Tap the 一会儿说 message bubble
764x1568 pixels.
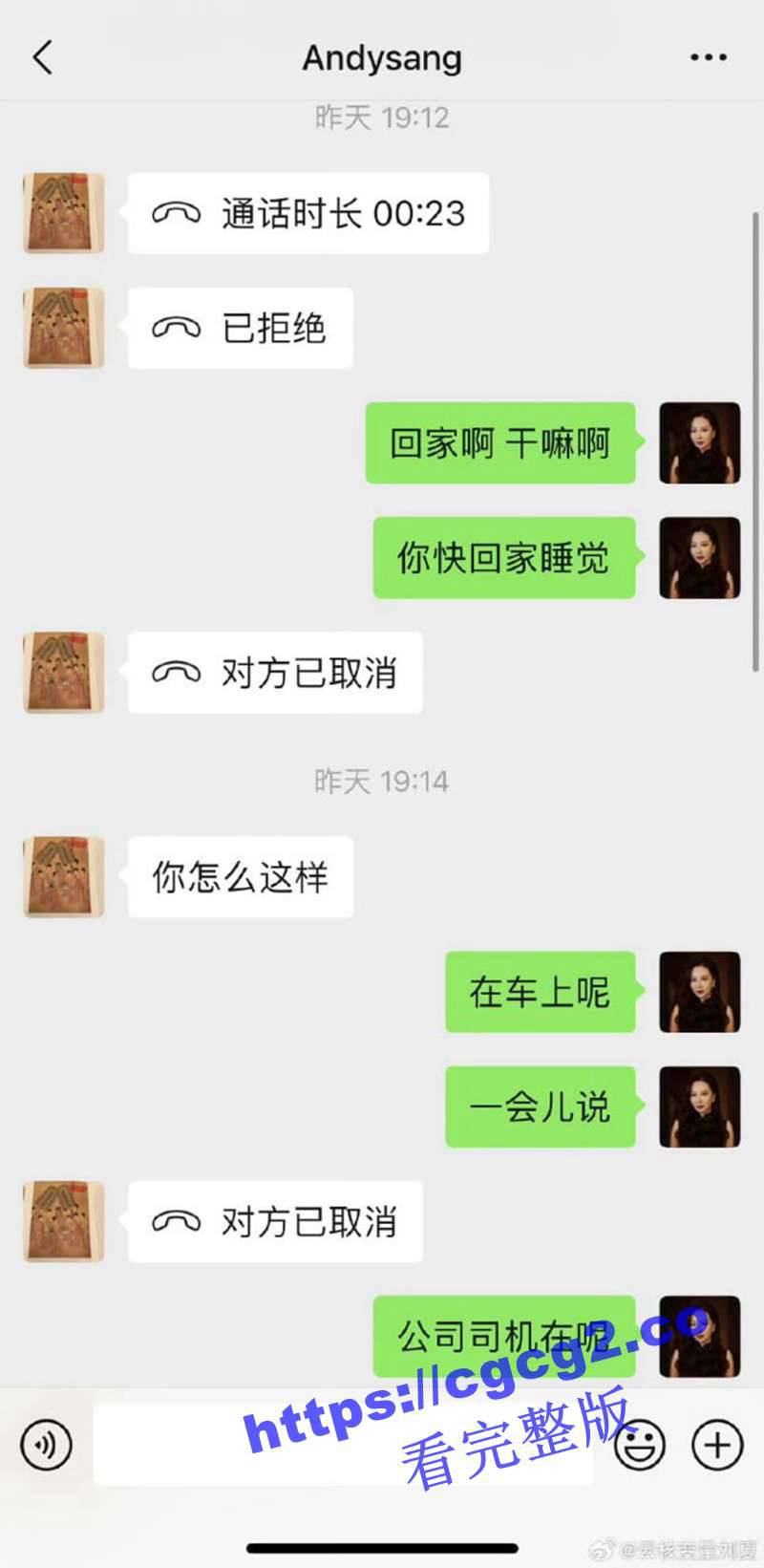[540, 1107]
